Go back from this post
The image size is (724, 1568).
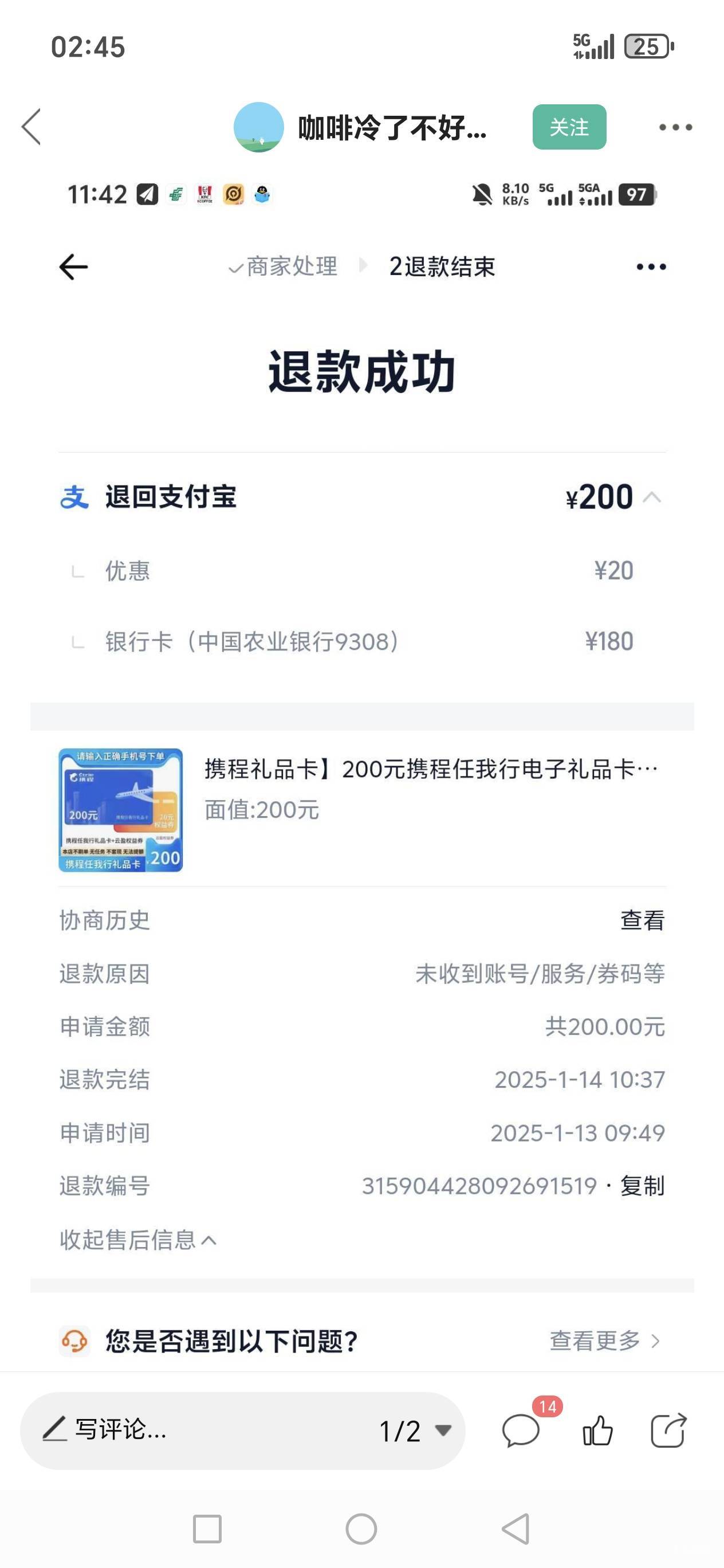point(32,127)
